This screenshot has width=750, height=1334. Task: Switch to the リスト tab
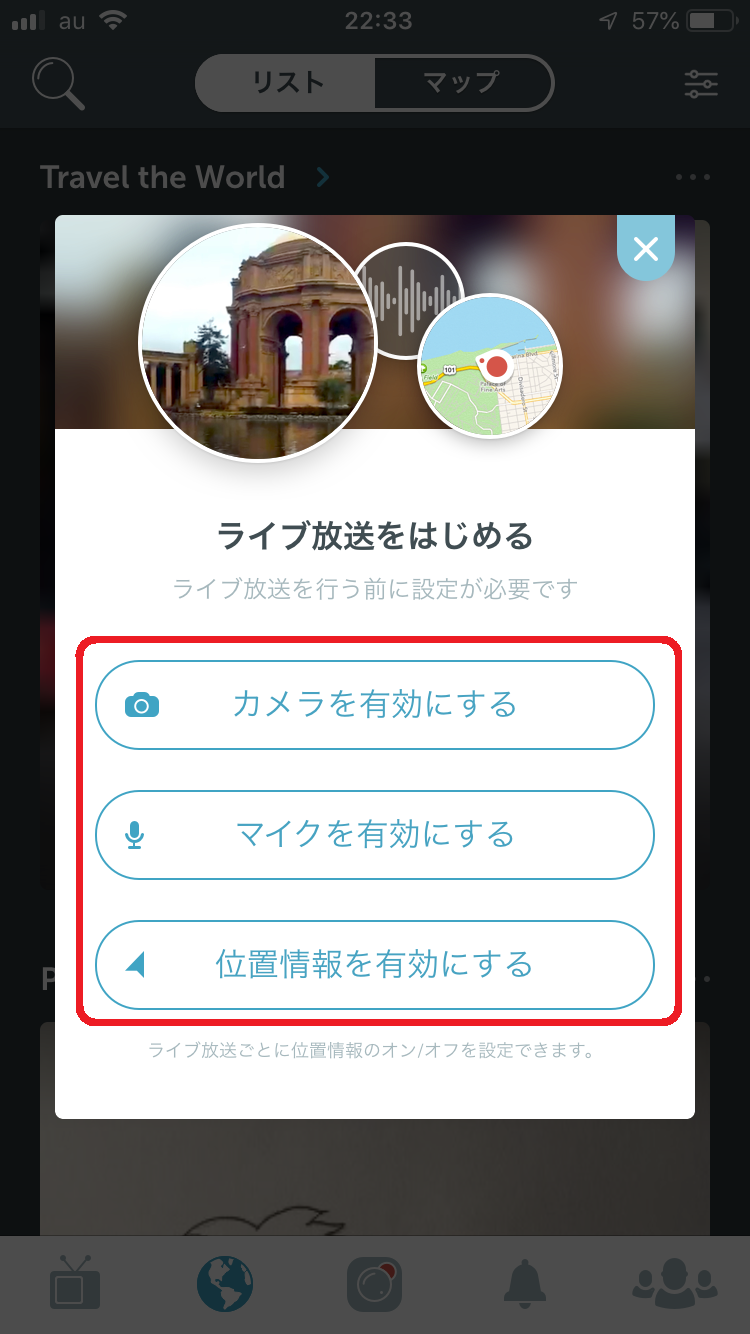pos(287,83)
